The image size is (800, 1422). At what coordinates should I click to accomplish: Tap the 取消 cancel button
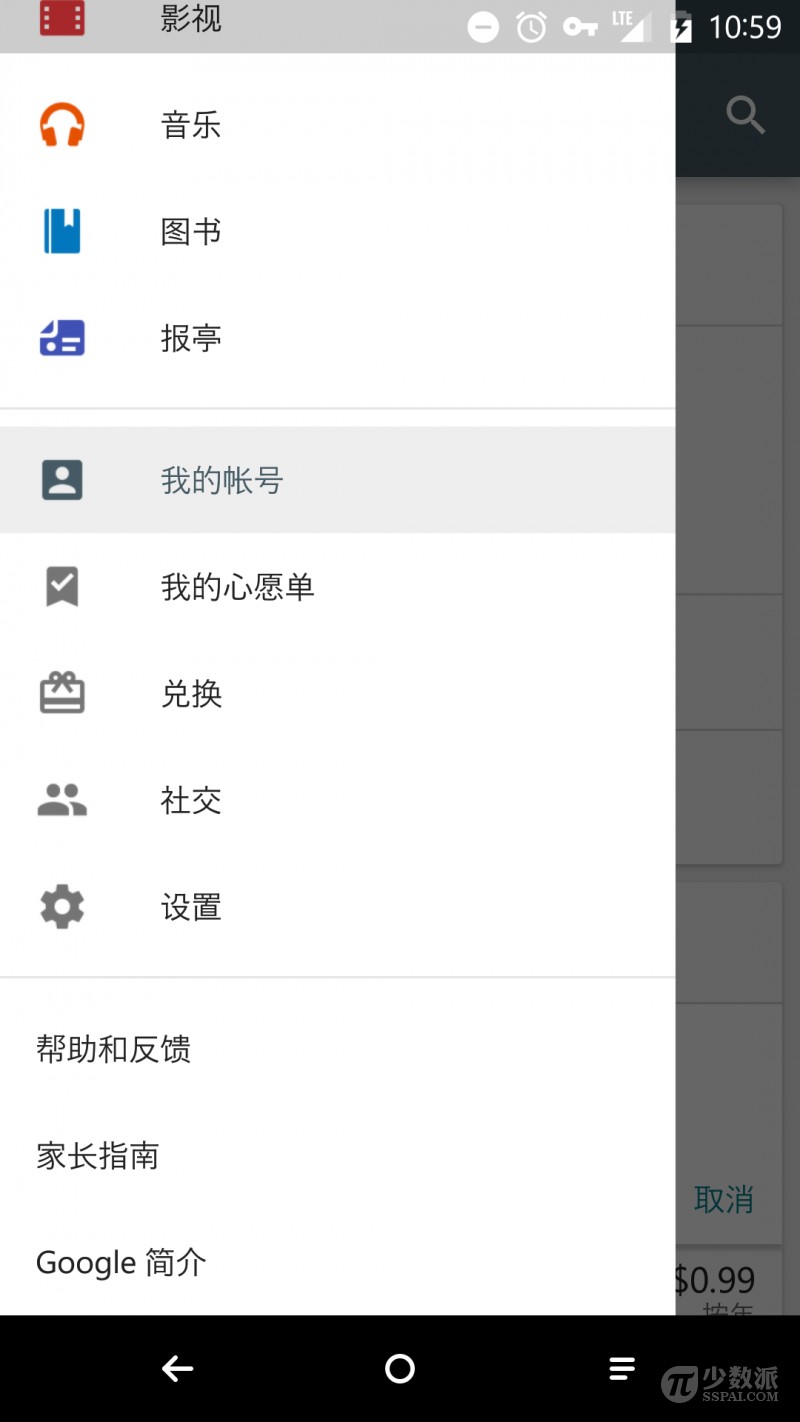point(724,1200)
